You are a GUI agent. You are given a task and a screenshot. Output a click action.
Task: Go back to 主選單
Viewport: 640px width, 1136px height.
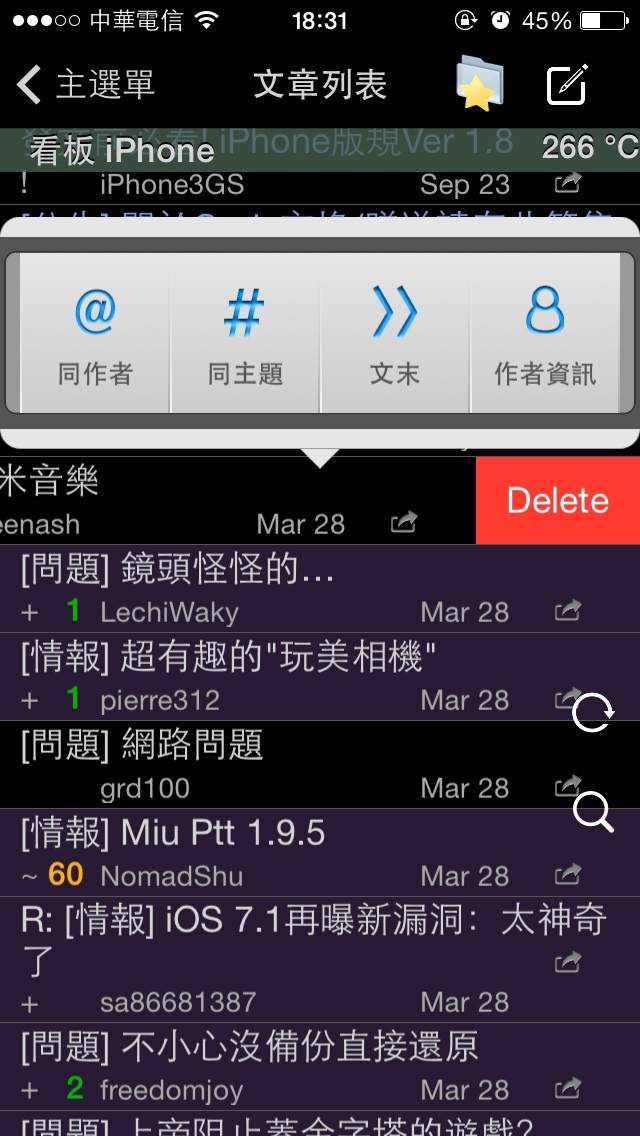86,84
